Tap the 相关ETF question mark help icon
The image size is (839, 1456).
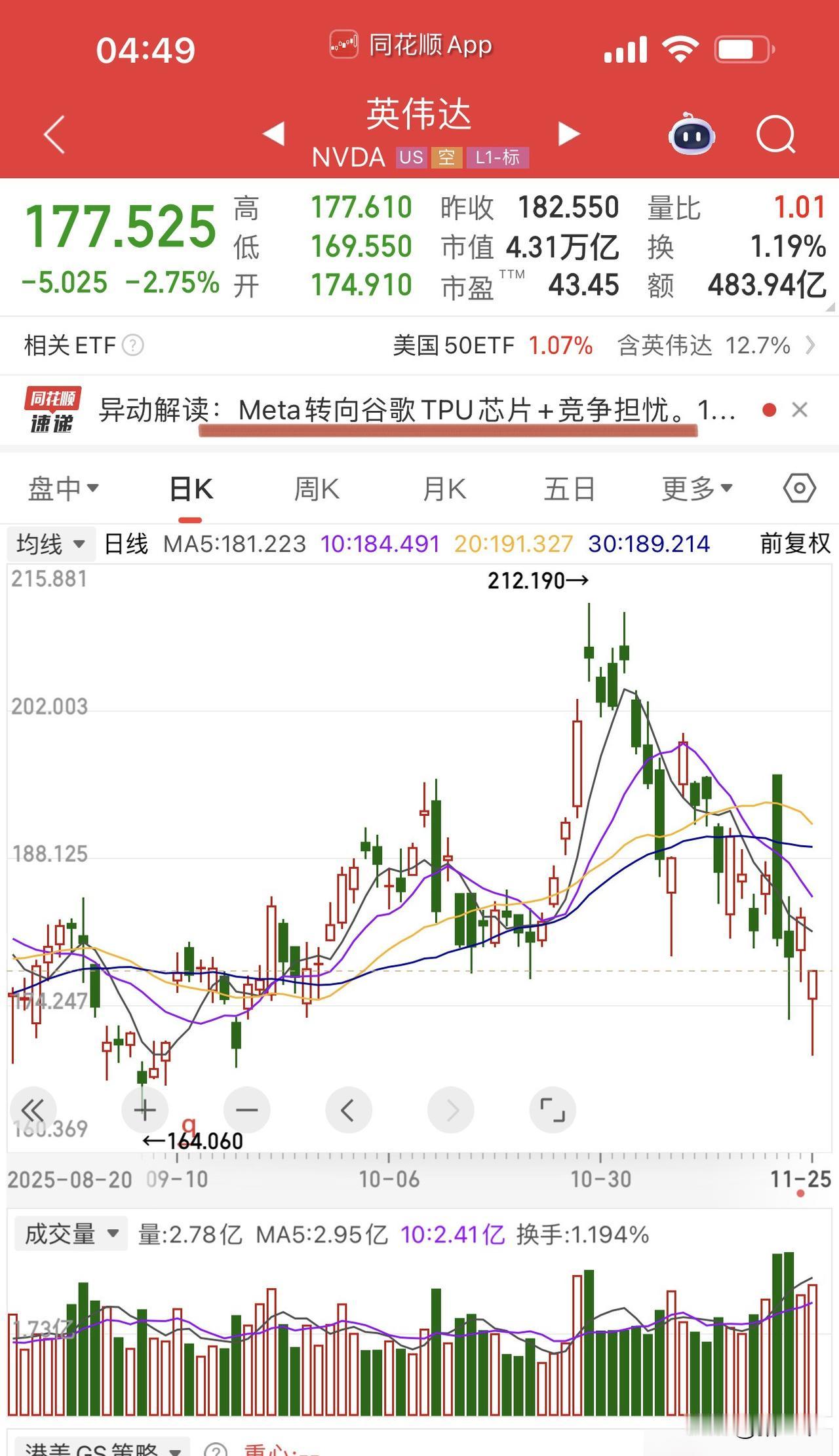tap(136, 345)
